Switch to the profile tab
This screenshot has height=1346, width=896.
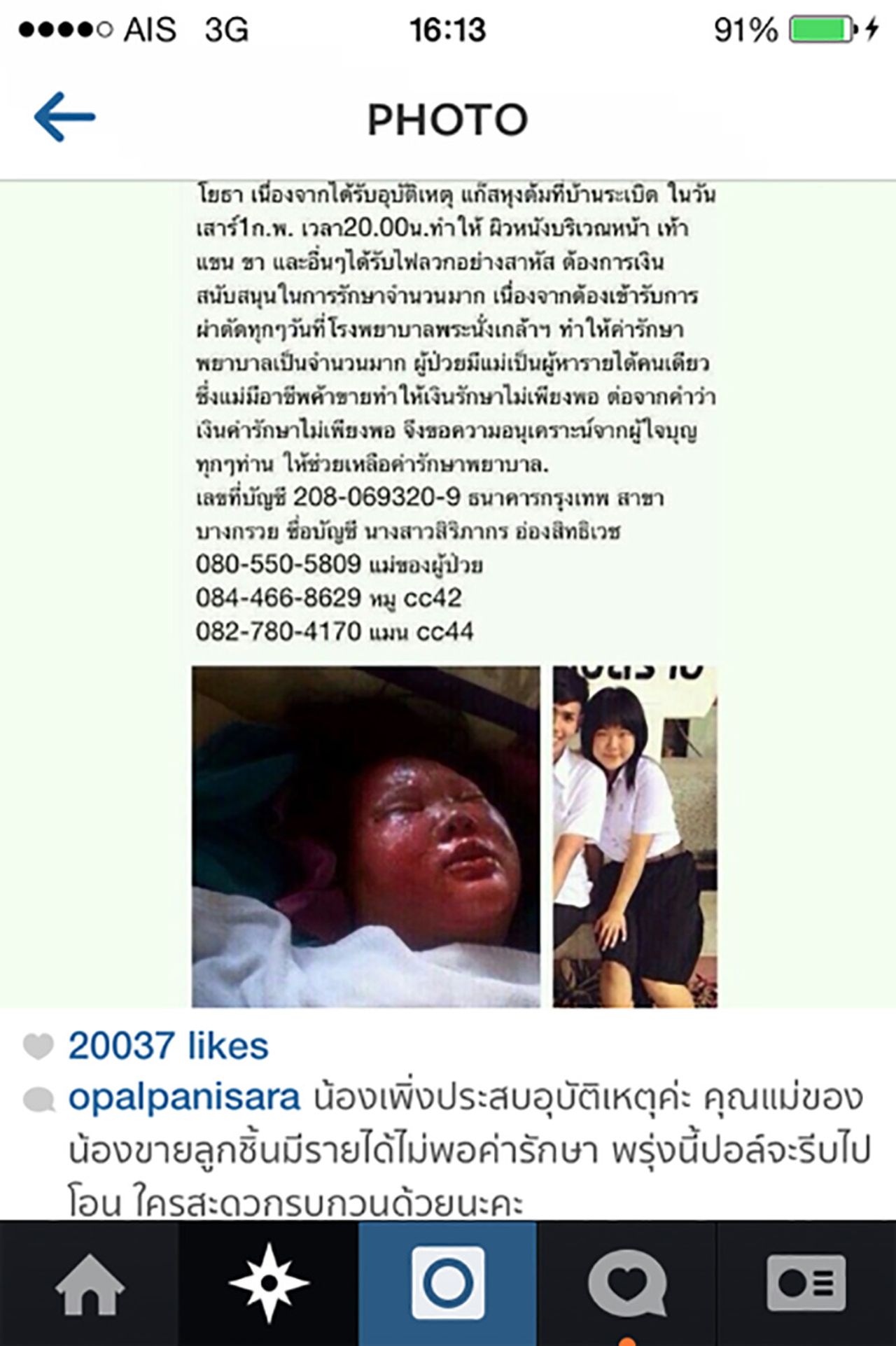(x=806, y=1284)
